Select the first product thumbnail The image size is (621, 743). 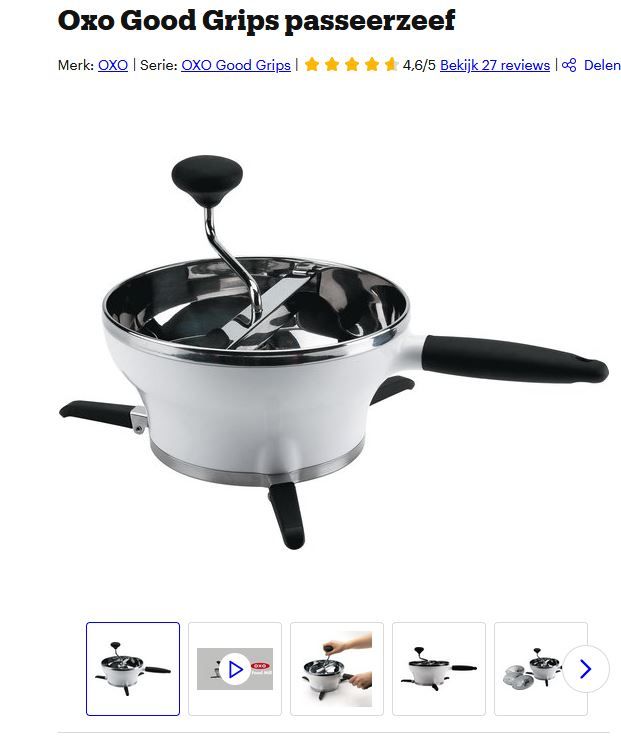pos(133,669)
